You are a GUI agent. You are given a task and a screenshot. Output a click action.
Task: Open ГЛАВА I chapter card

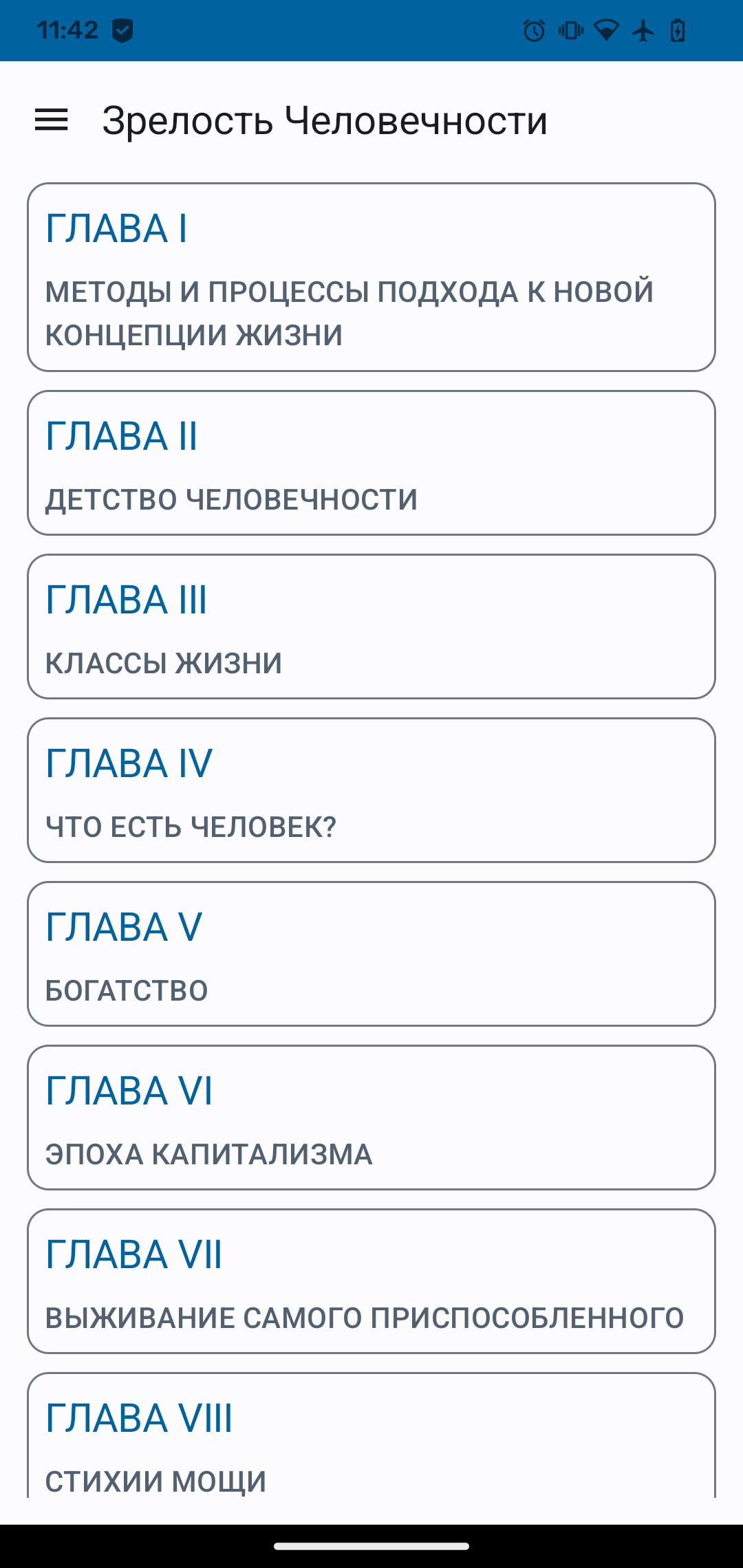[x=371, y=277]
